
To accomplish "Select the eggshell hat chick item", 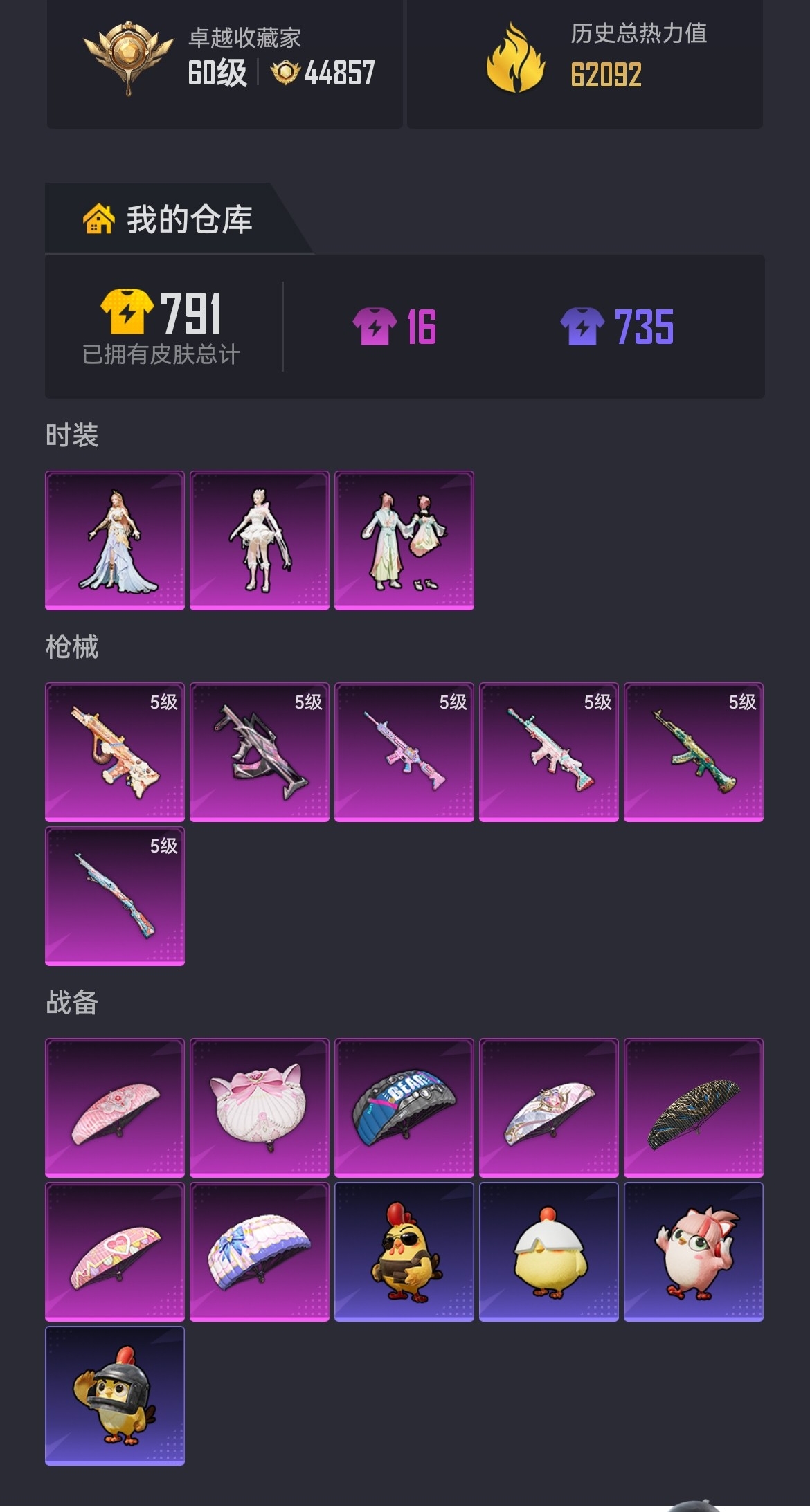I will coord(549,1252).
